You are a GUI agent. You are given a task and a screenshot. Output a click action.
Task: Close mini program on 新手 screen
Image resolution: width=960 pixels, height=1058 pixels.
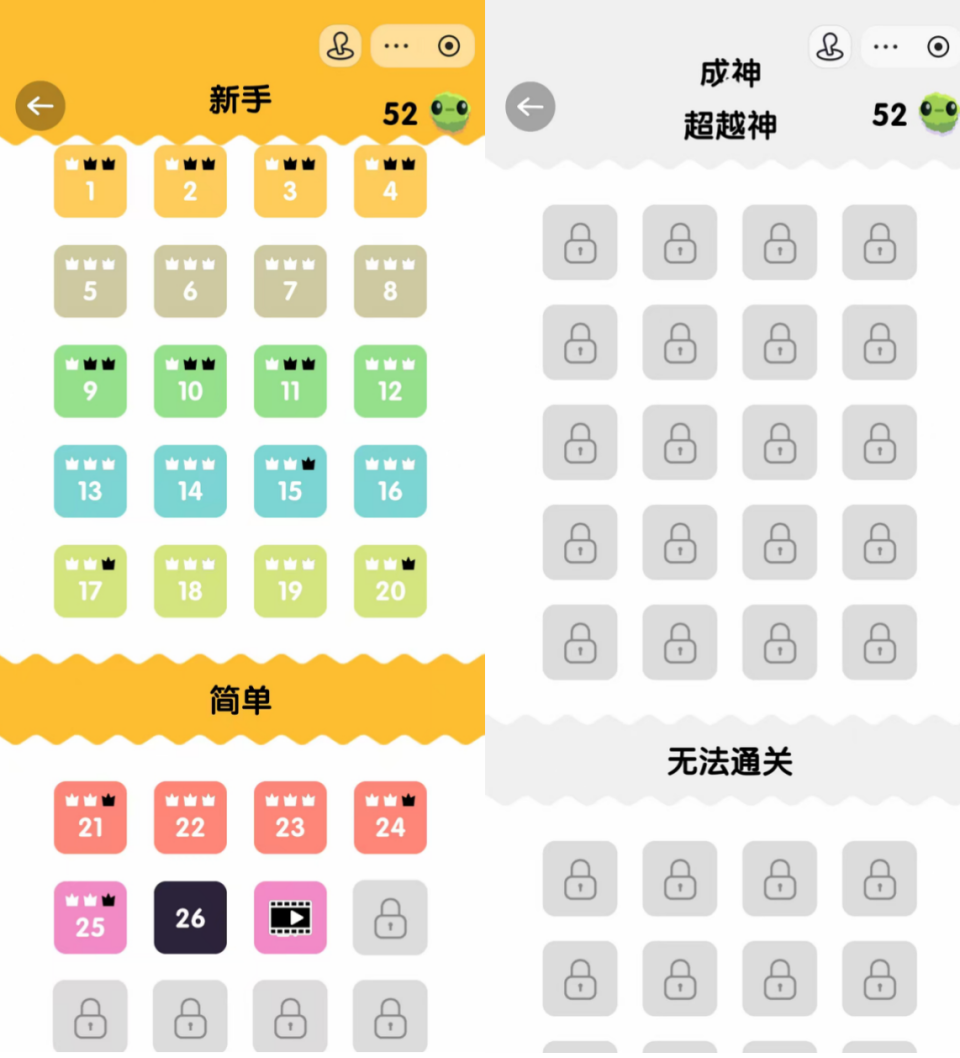click(449, 46)
